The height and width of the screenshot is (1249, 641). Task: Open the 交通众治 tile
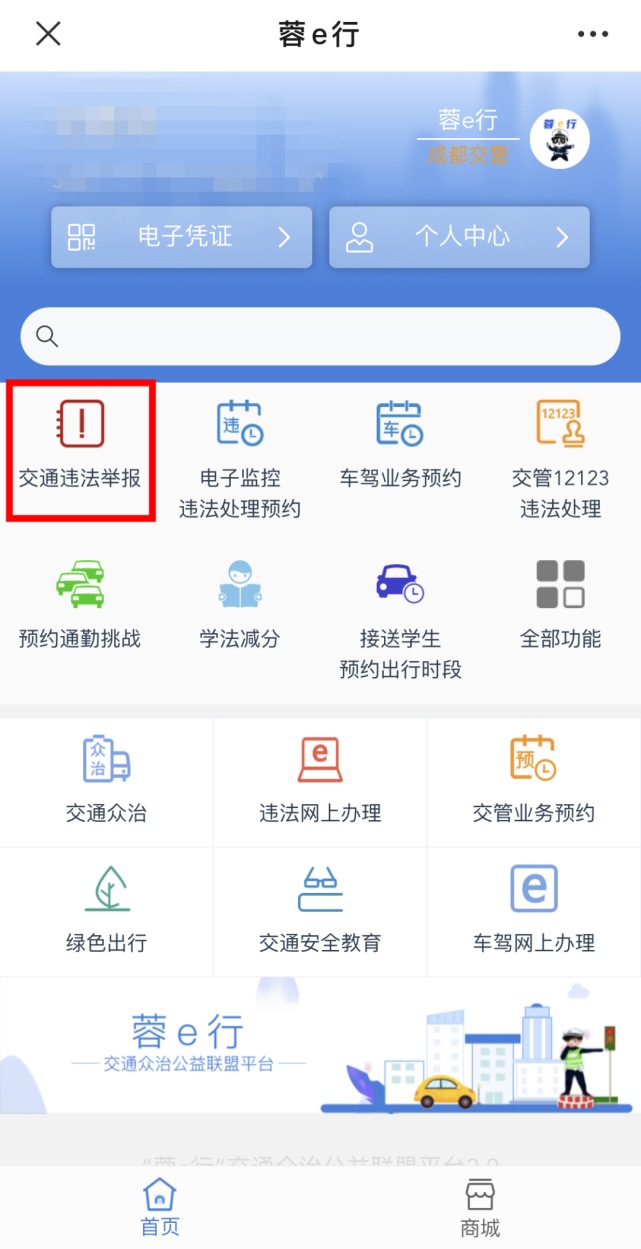click(106, 782)
